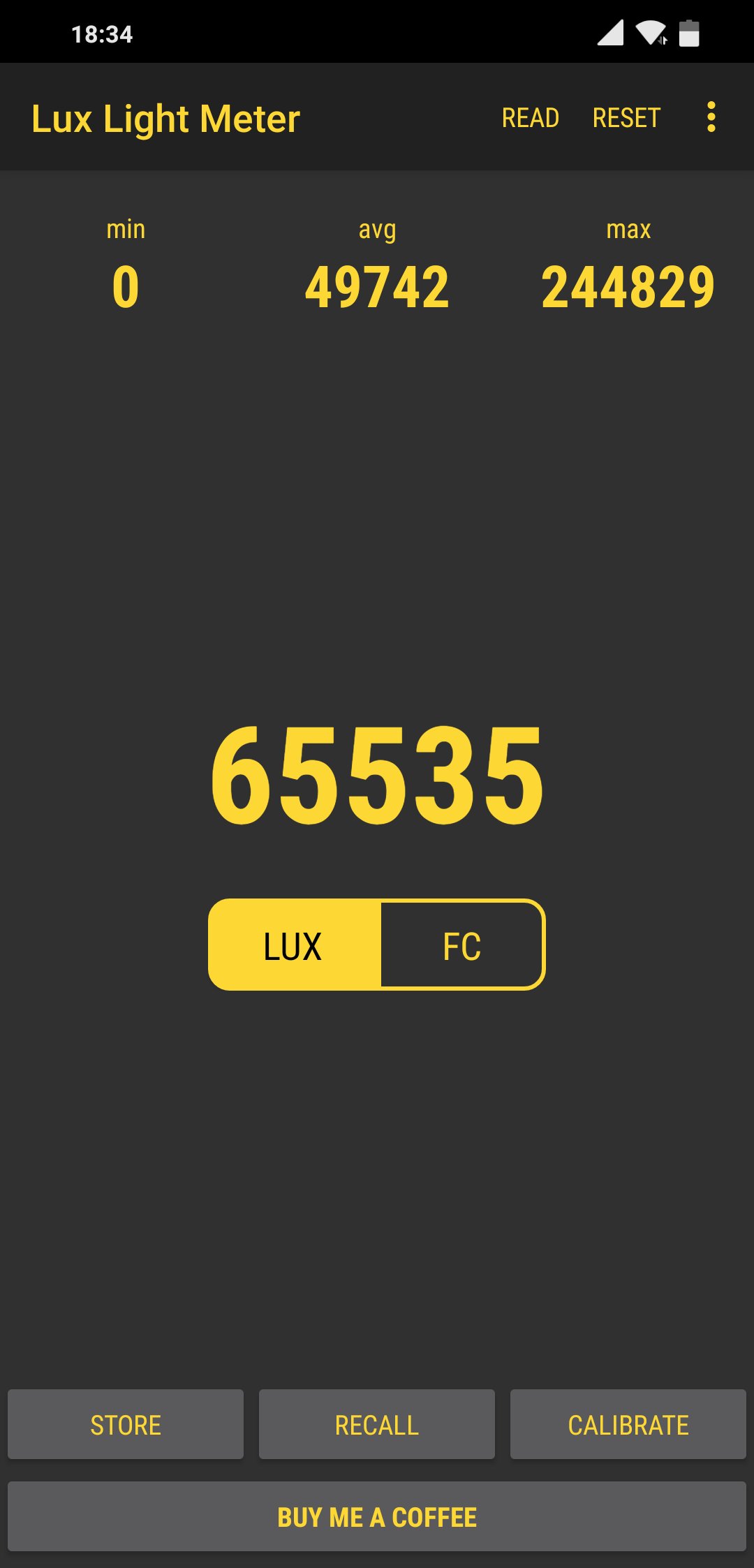Tap the Buy Me a Coffee button

pyautogui.click(x=377, y=1516)
